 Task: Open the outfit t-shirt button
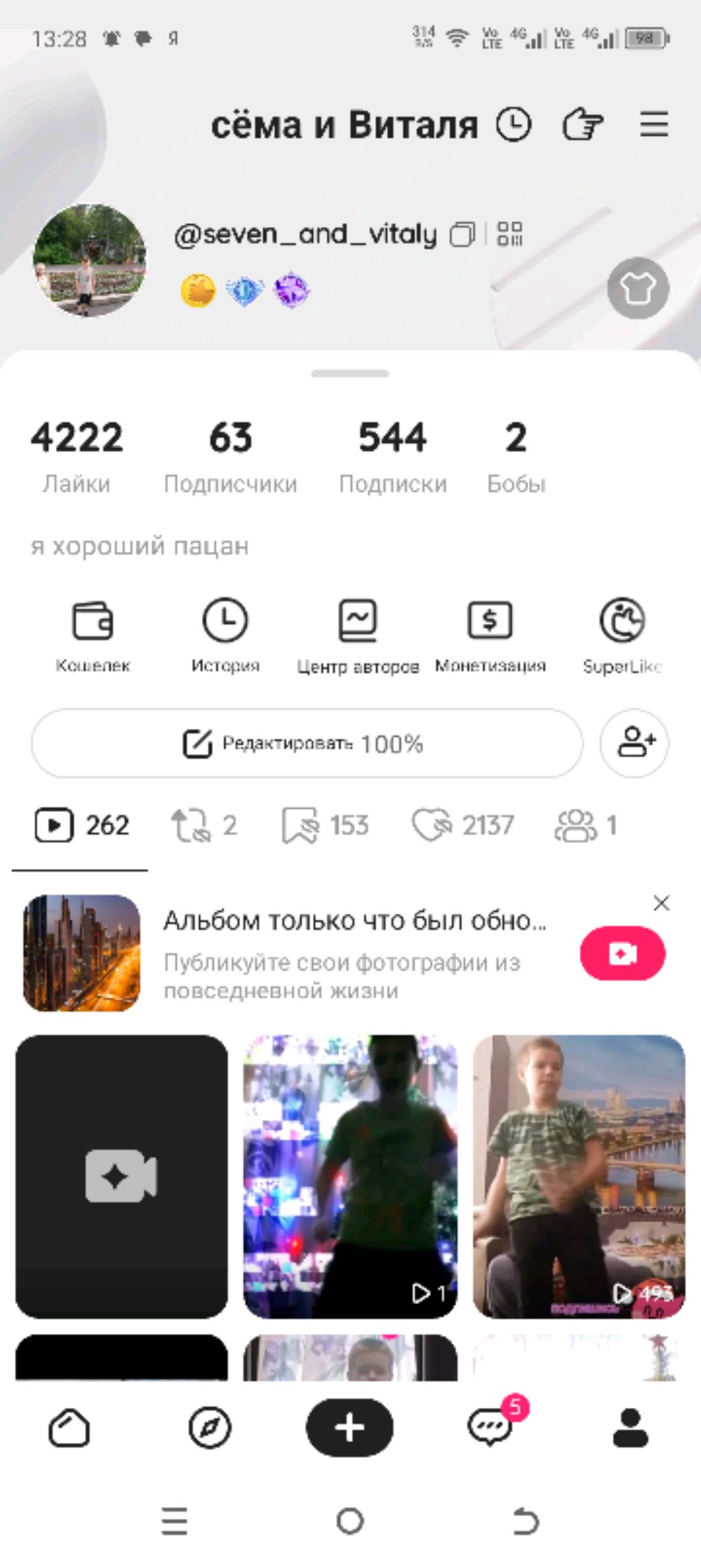click(637, 288)
